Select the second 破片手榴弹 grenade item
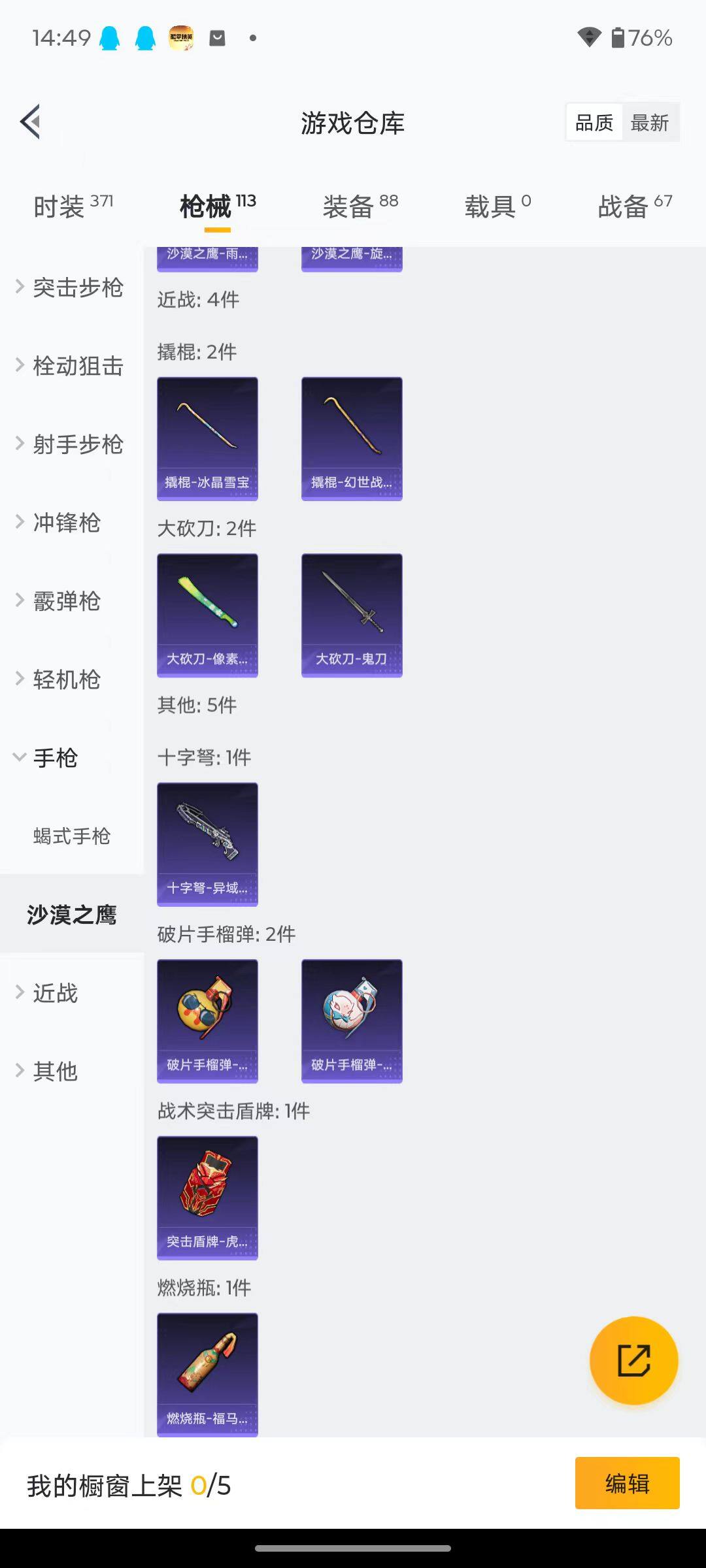This screenshot has height=1568, width=706. point(352,1021)
